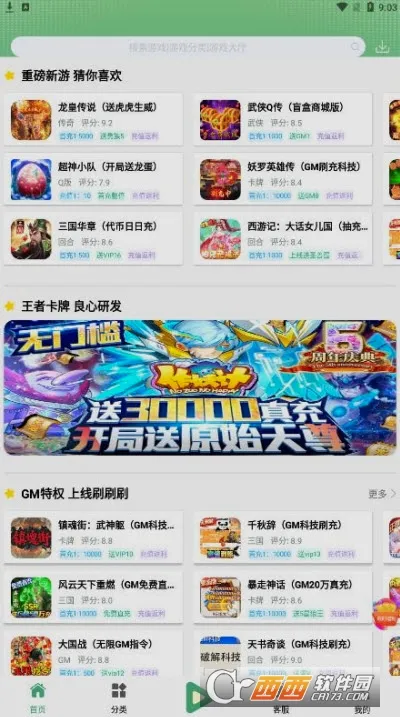Select the 超神小队 game card
The height and width of the screenshot is (717, 400).
pos(93,179)
